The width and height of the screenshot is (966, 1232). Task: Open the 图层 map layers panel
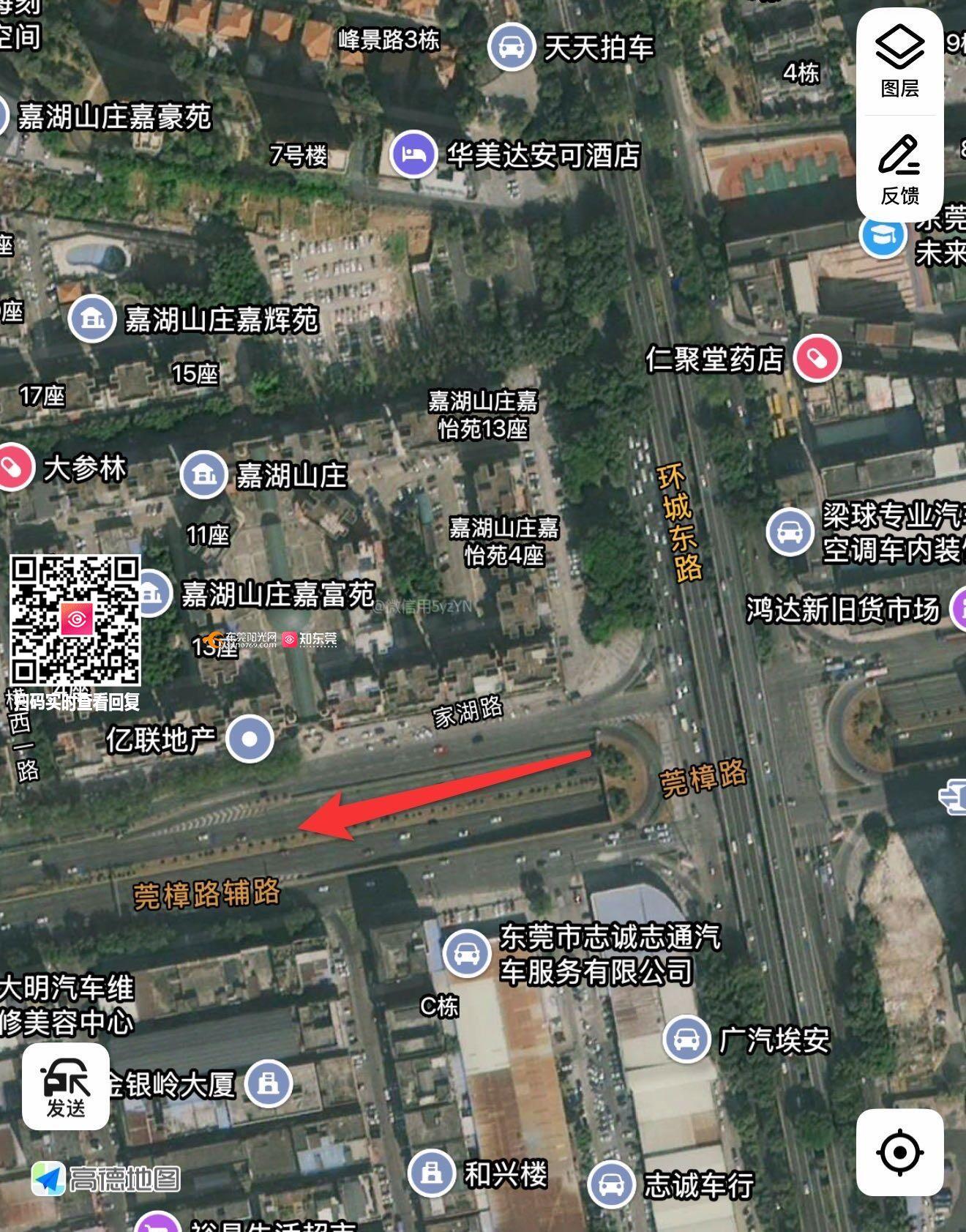point(899,61)
